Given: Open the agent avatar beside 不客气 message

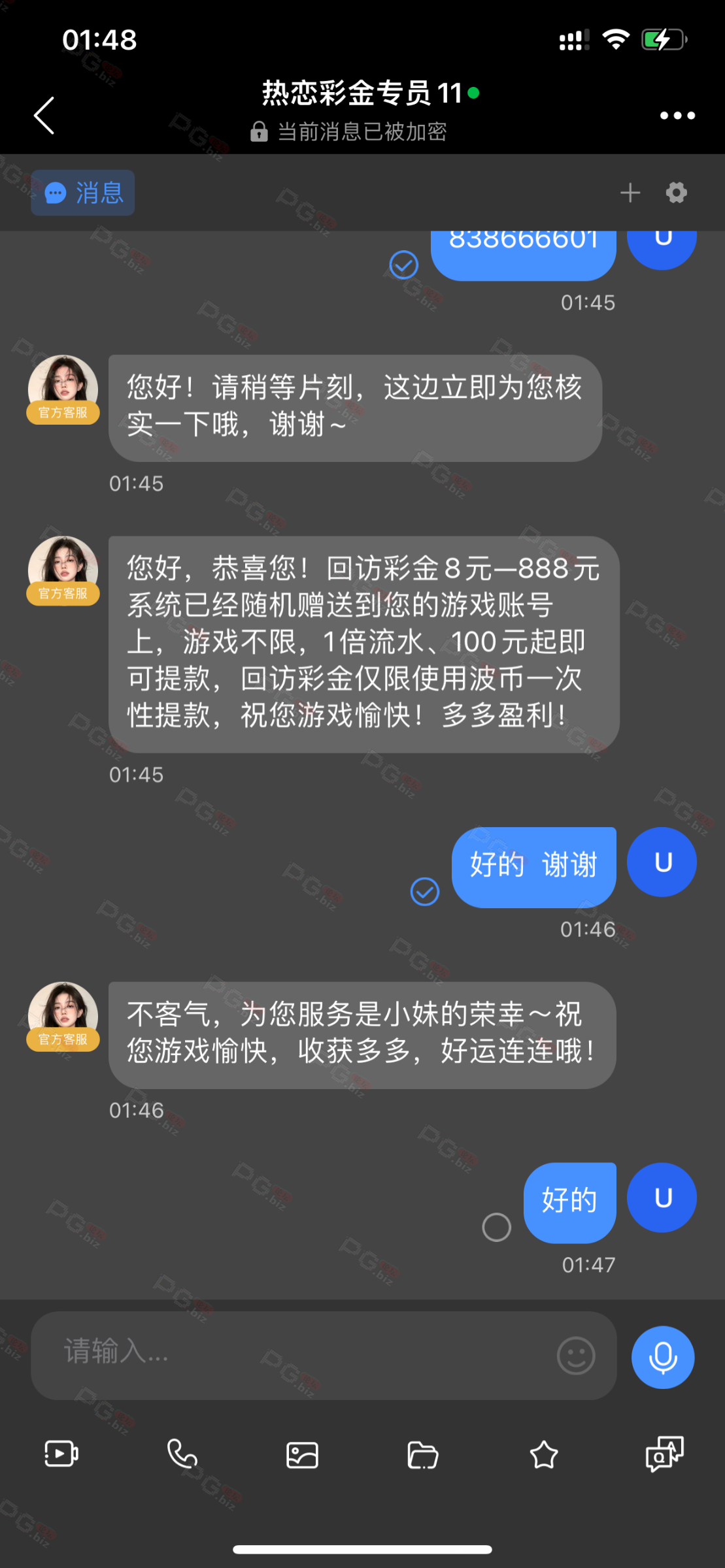Looking at the screenshot, I should coord(63,1013).
